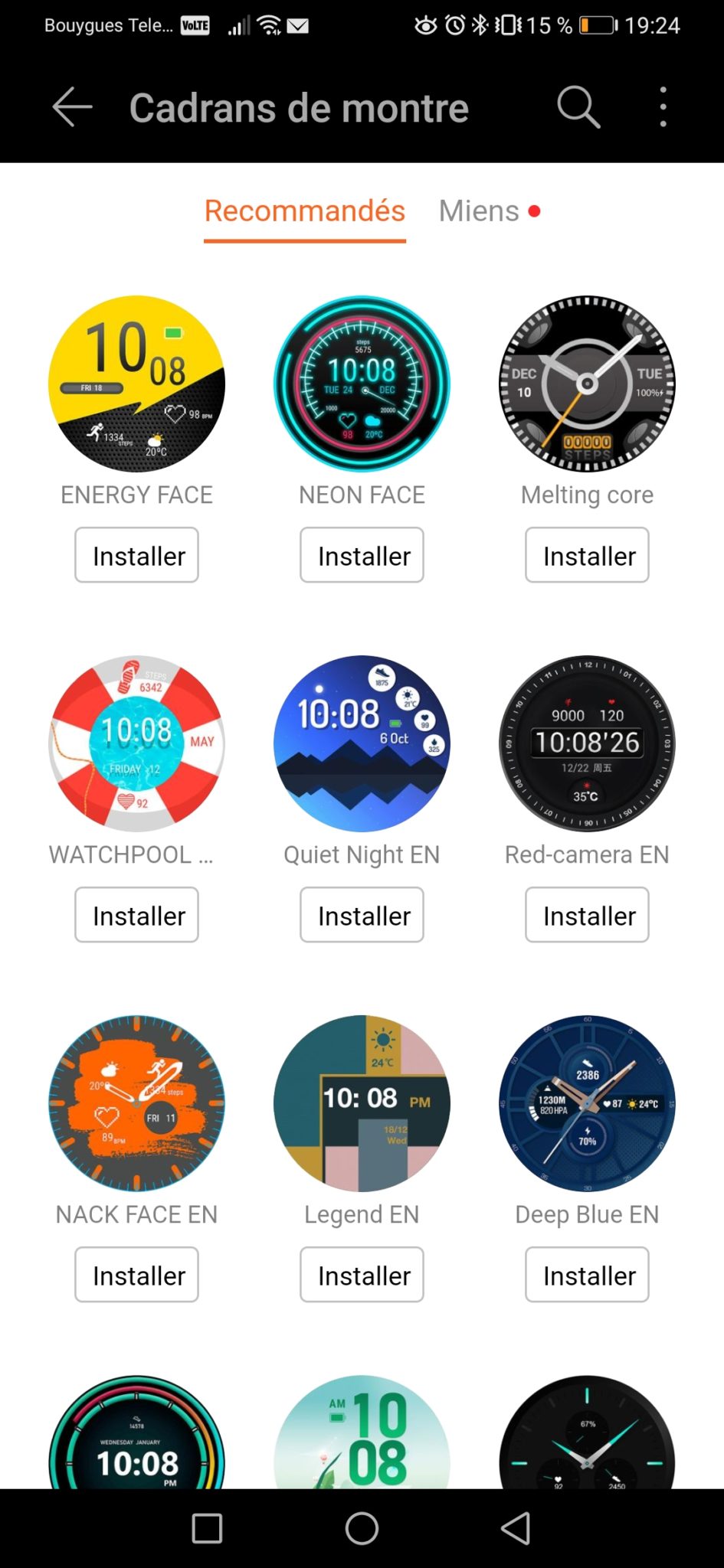Viewport: 724px width, 1568px height.
Task: Install the NACK FACE EN watch face
Action: click(x=136, y=1275)
